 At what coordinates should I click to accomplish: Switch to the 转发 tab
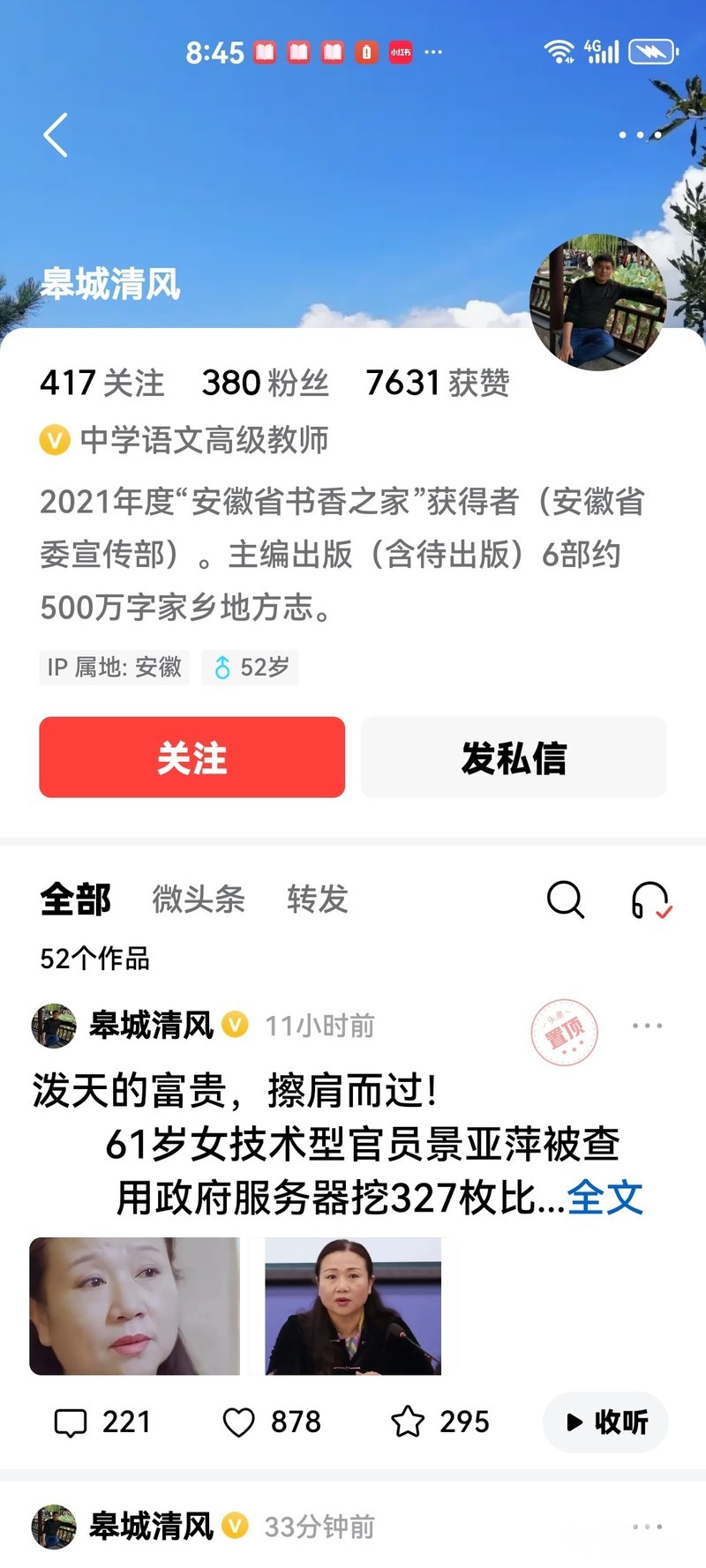[x=317, y=900]
